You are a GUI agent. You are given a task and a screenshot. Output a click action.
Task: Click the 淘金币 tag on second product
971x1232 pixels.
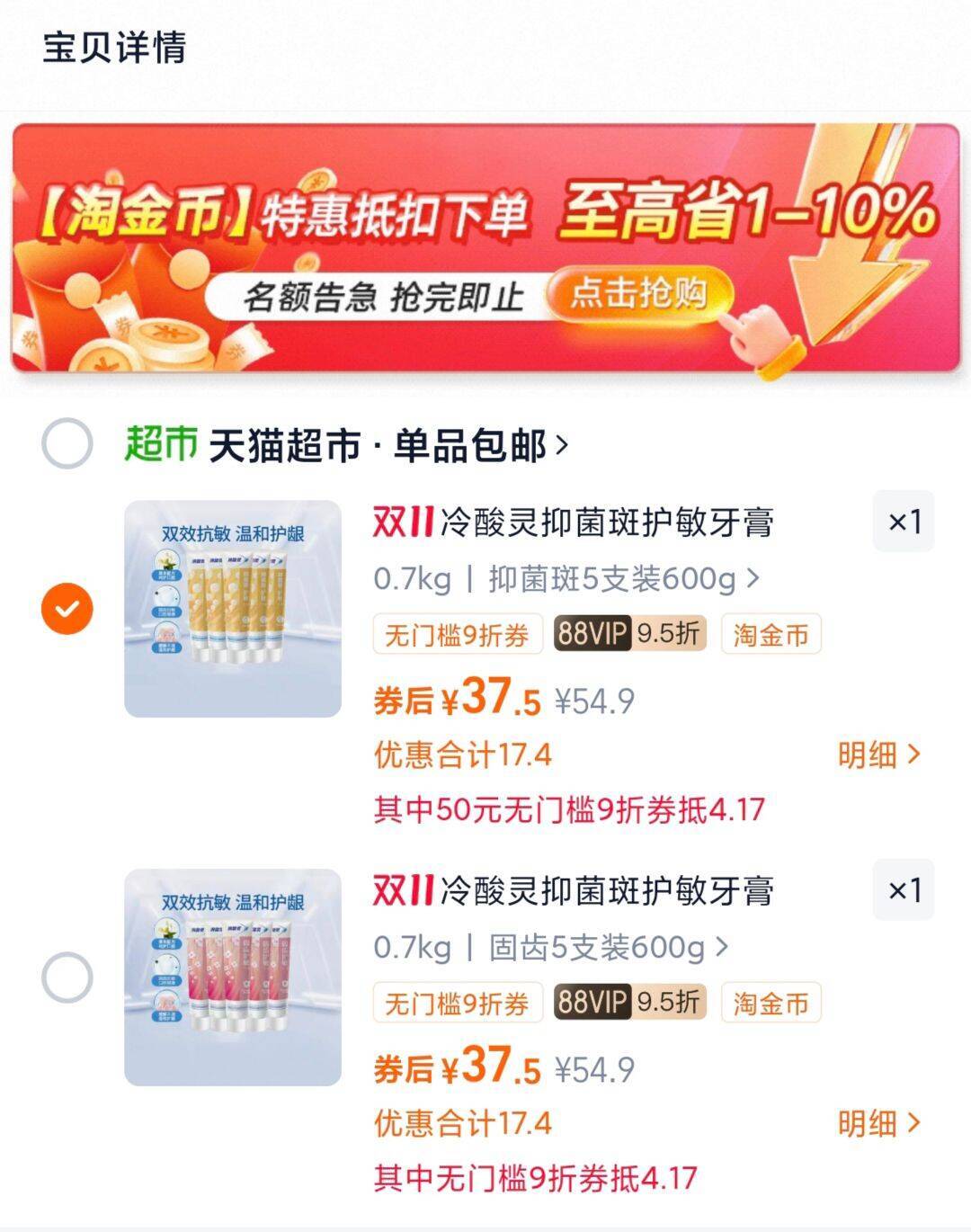[770, 1004]
